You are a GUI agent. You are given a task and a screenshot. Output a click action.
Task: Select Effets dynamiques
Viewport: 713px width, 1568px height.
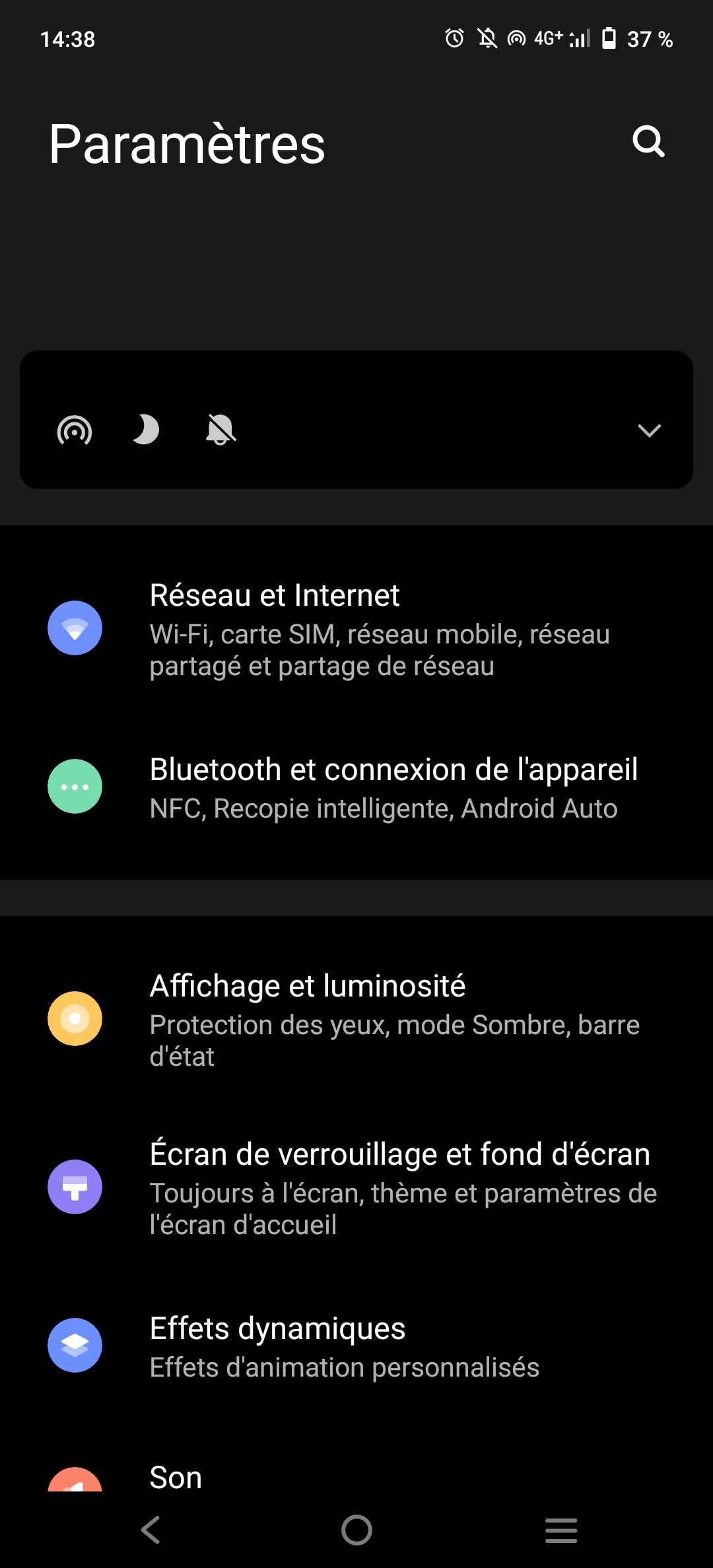(x=356, y=1346)
